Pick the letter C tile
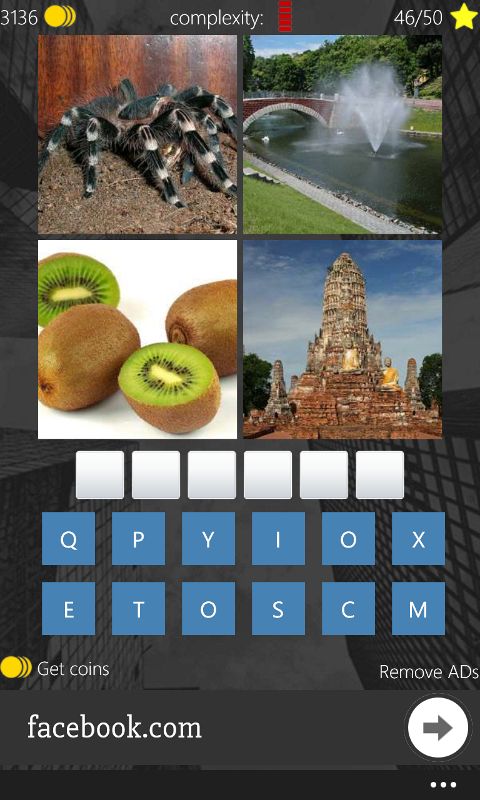Screen dimensions: 480x800 pyautogui.click(x=348, y=609)
